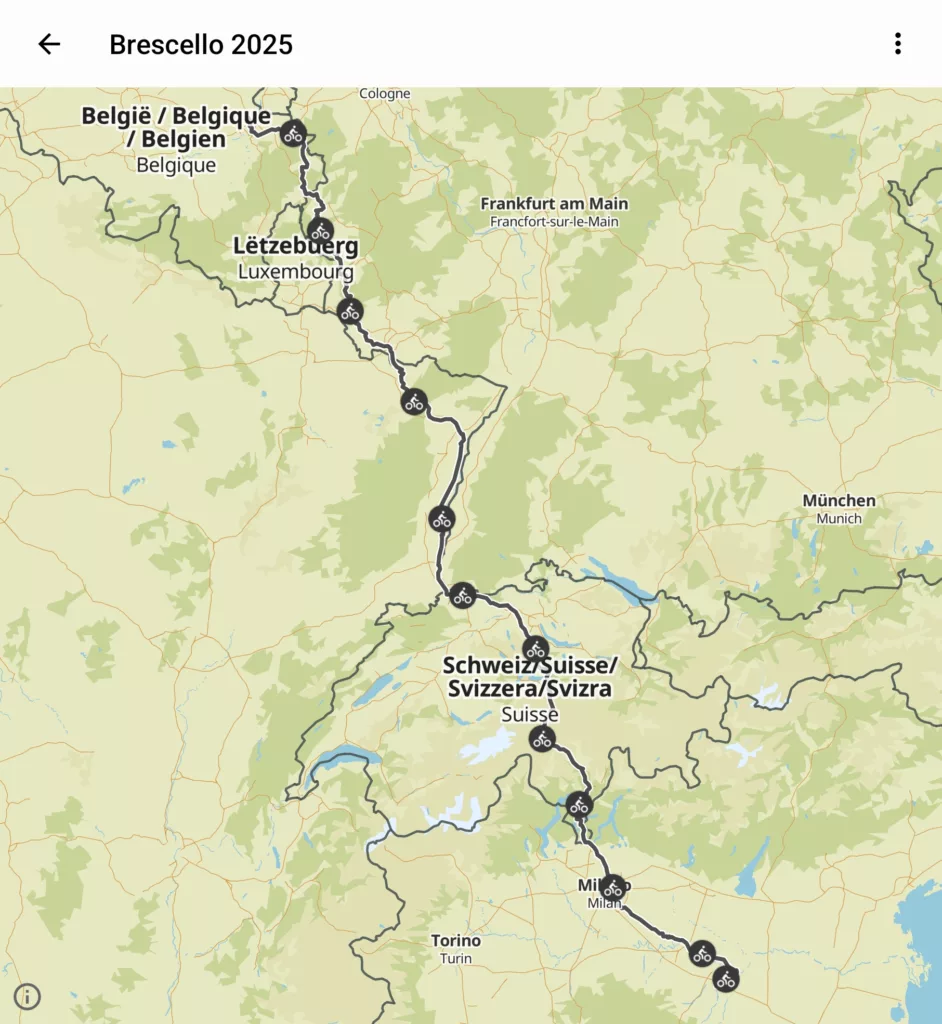Image resolution: width=942 pixels, height=1024 pixels.
Task: Show the map attribution info
Action: coord(27,996)
